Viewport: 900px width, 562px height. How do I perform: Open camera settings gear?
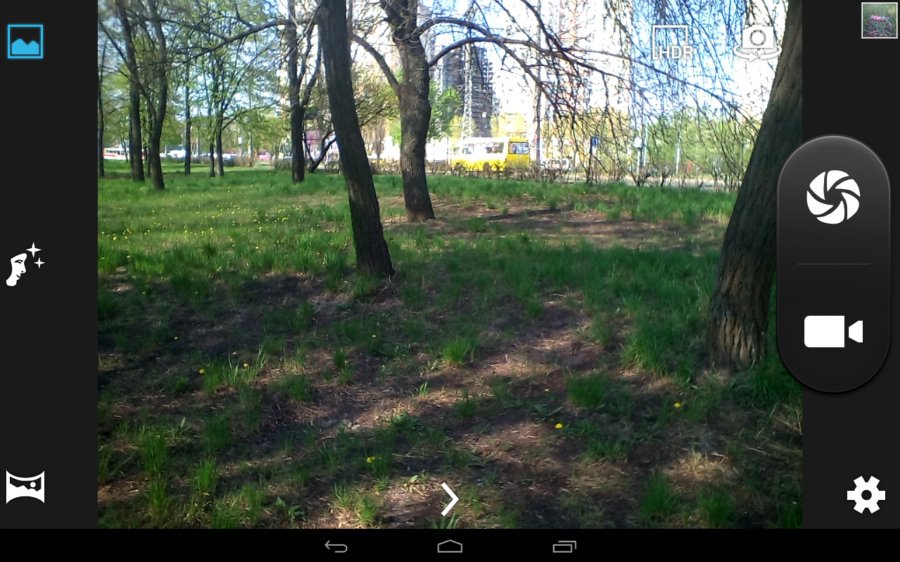click(865, 494)
